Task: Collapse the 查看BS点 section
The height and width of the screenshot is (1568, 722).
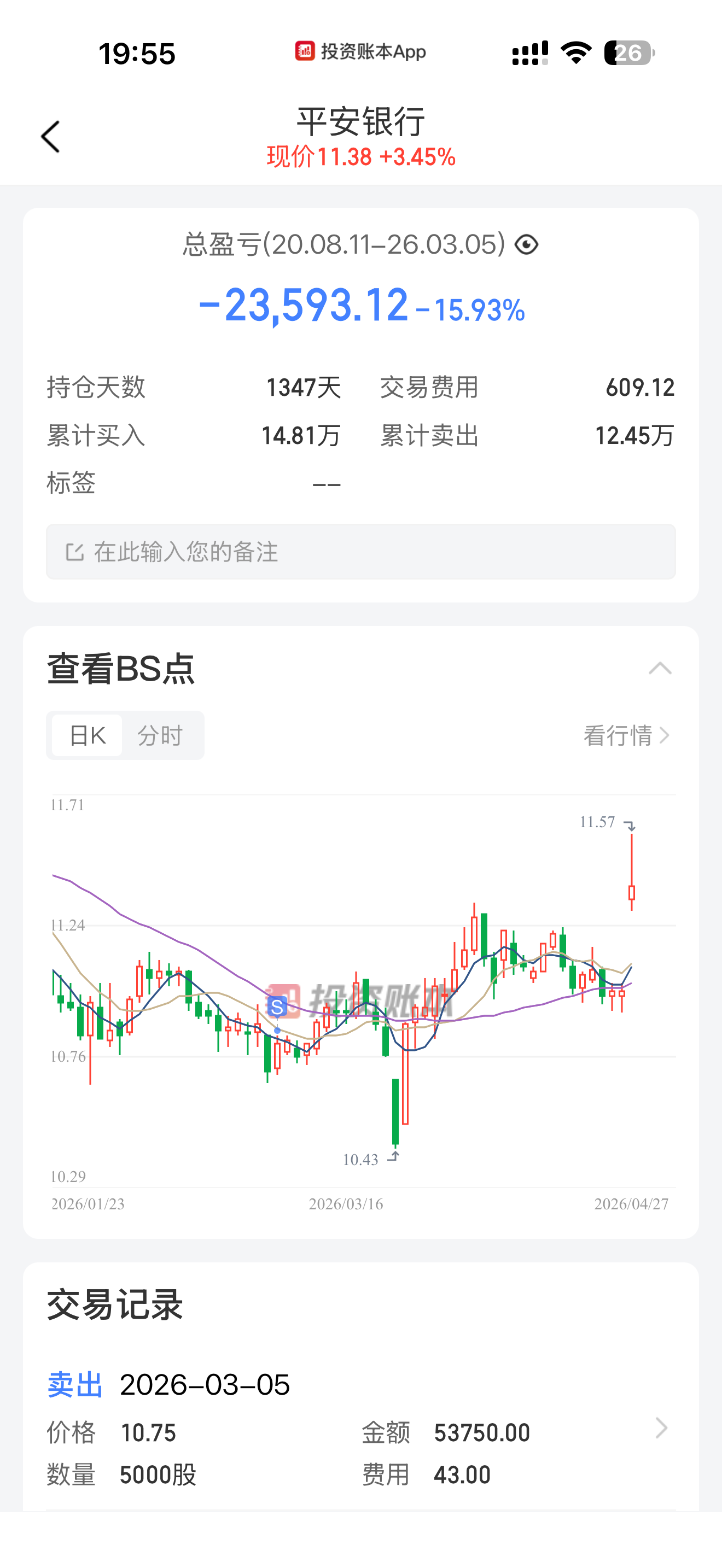Action: 660,669
